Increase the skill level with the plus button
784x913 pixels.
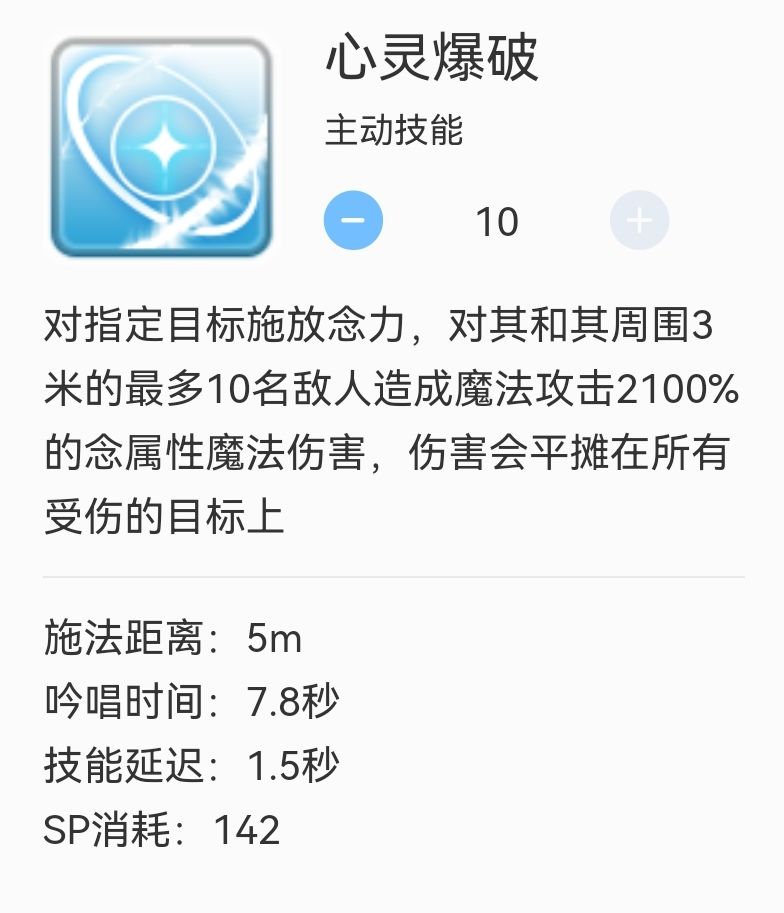coord(640,219)
